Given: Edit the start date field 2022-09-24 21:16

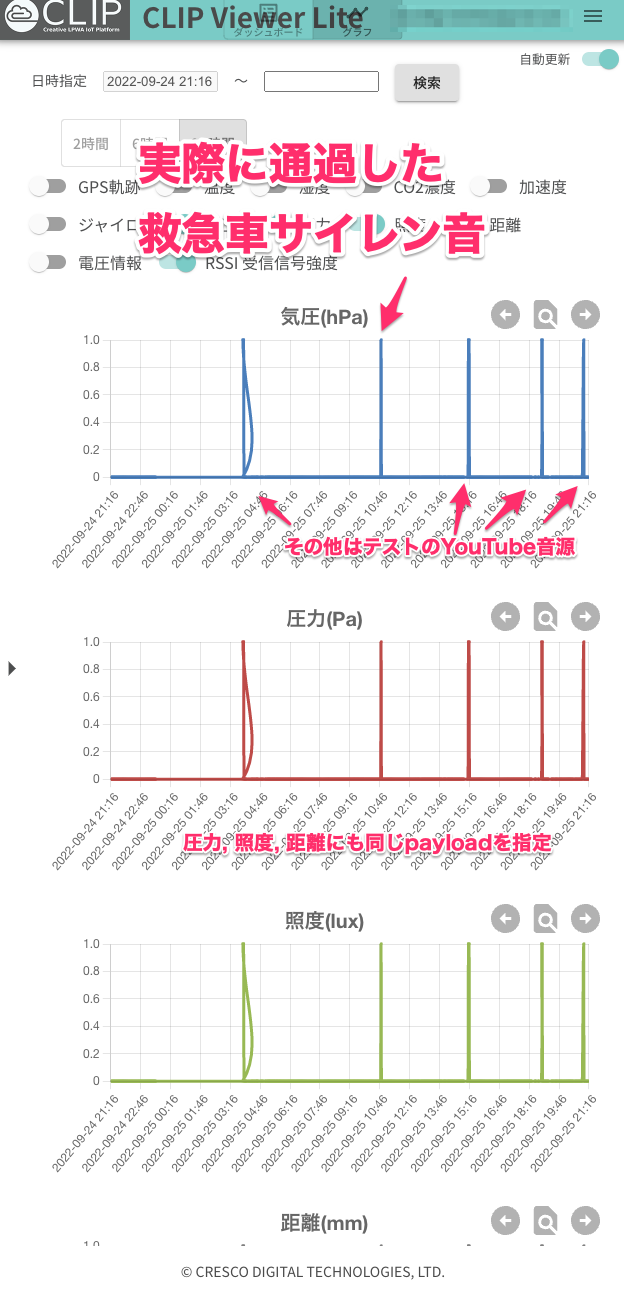Looking at the screenshot, I should (x=160, y=82).
